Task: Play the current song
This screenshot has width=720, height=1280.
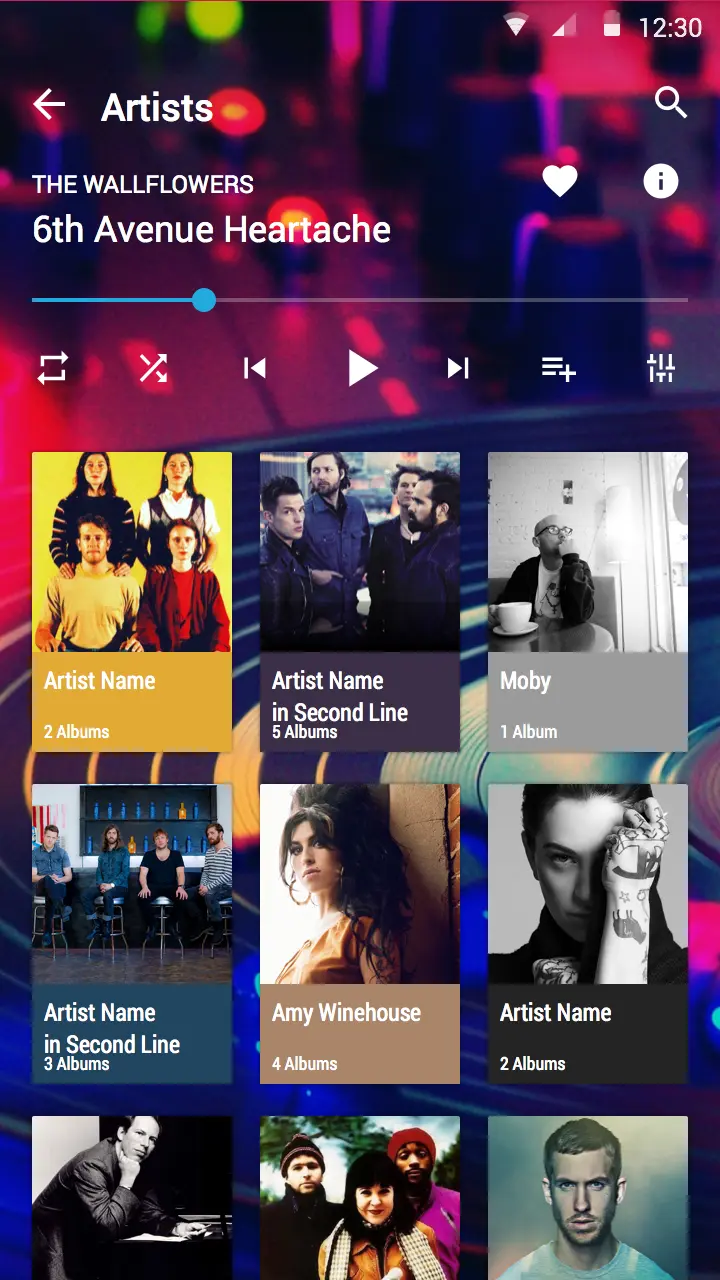Action: click(362, 368)
